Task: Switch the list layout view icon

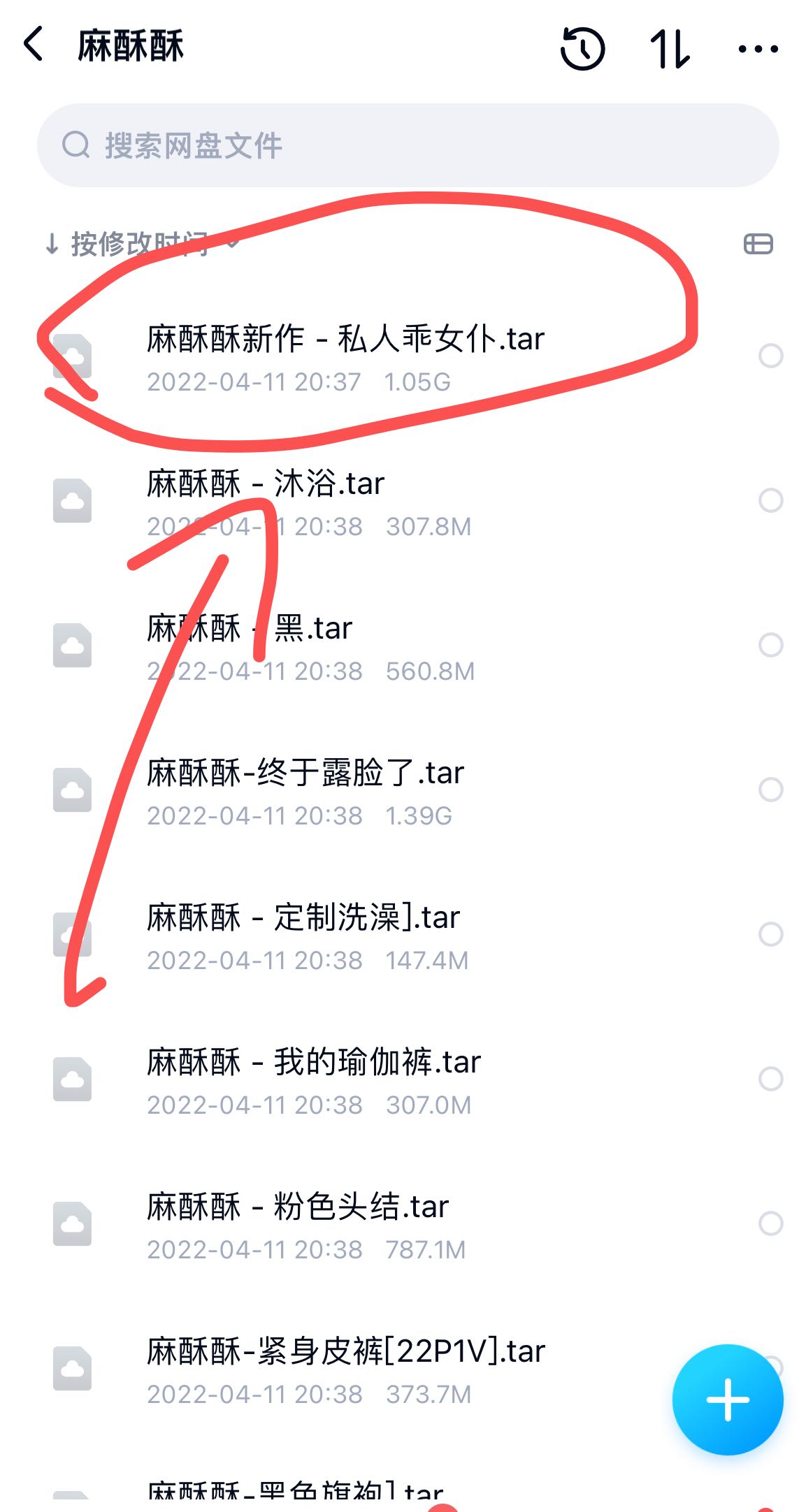Action: 758,244
